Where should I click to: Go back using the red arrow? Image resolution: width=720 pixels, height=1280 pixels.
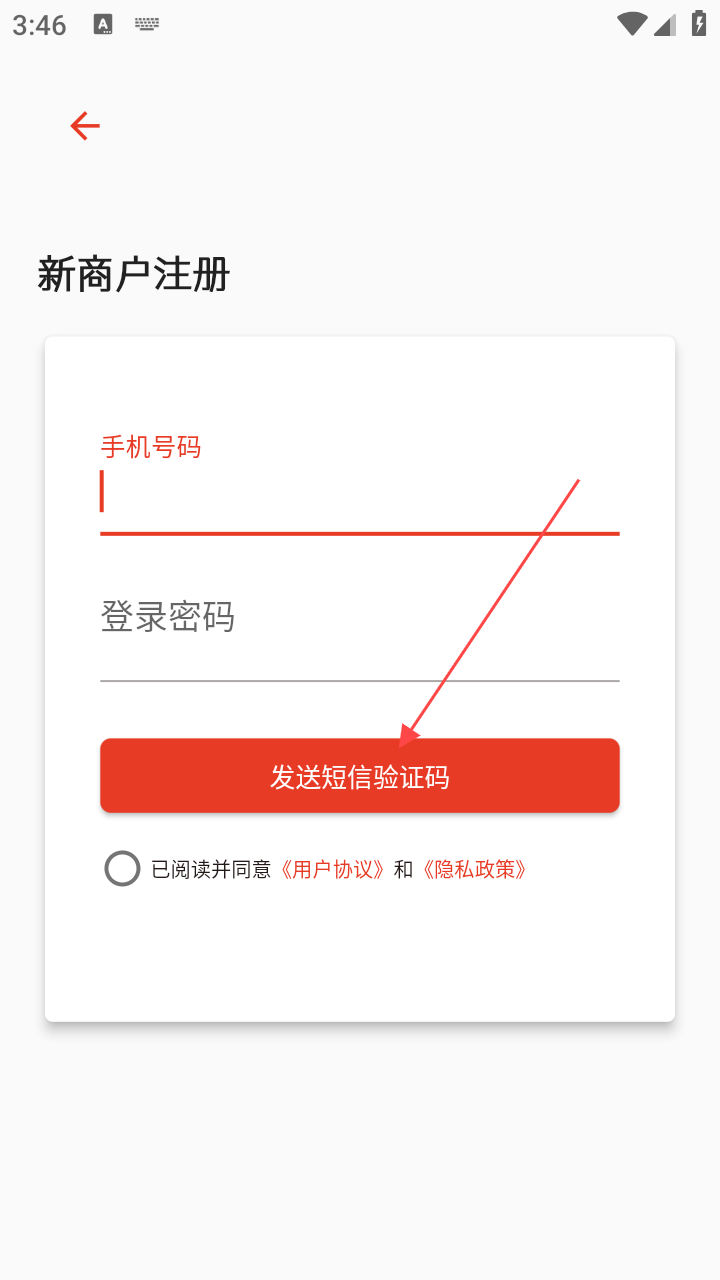point(85,126)
